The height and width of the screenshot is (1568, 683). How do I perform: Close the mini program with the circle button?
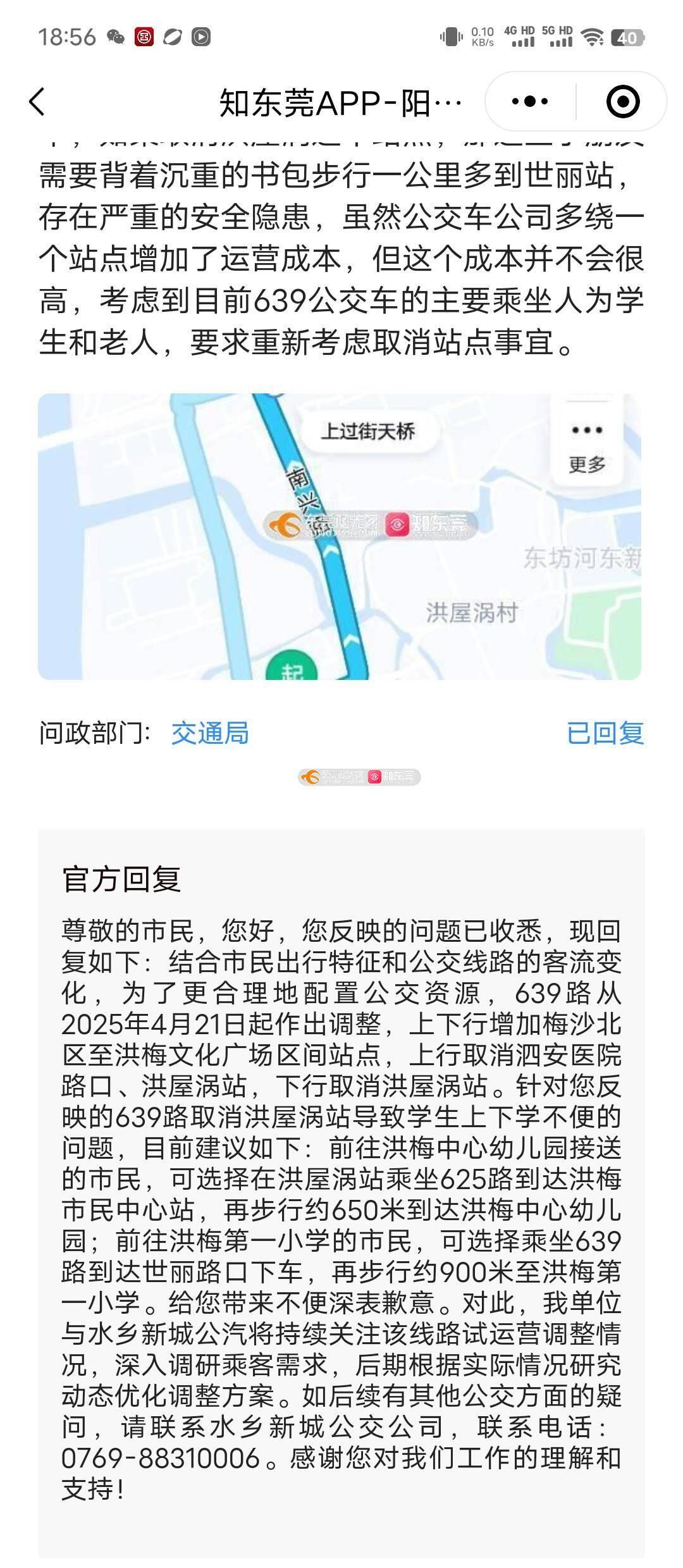point(622,101)
